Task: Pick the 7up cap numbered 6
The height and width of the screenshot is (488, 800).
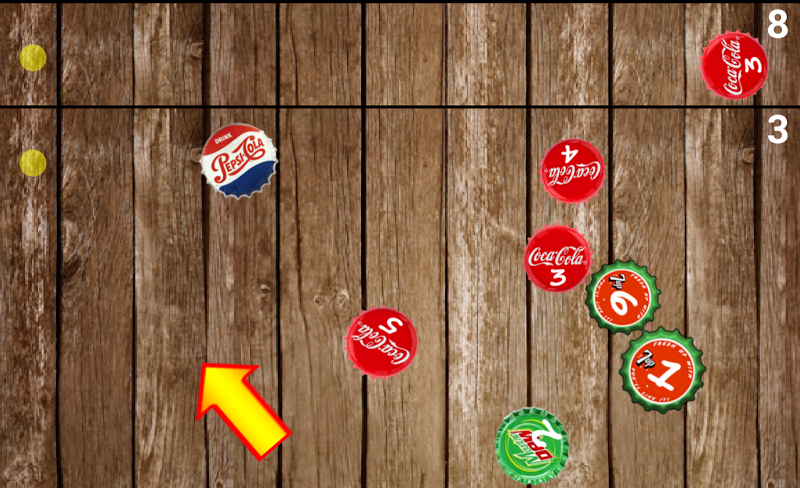Action: 623,297
